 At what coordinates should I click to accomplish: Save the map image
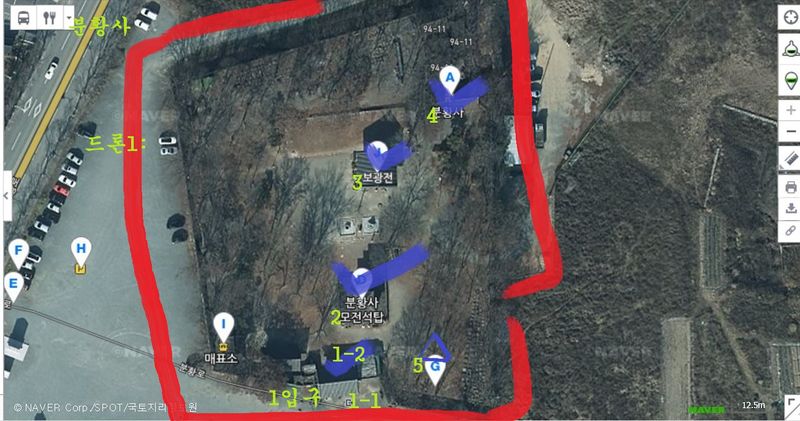click(790, 209)
